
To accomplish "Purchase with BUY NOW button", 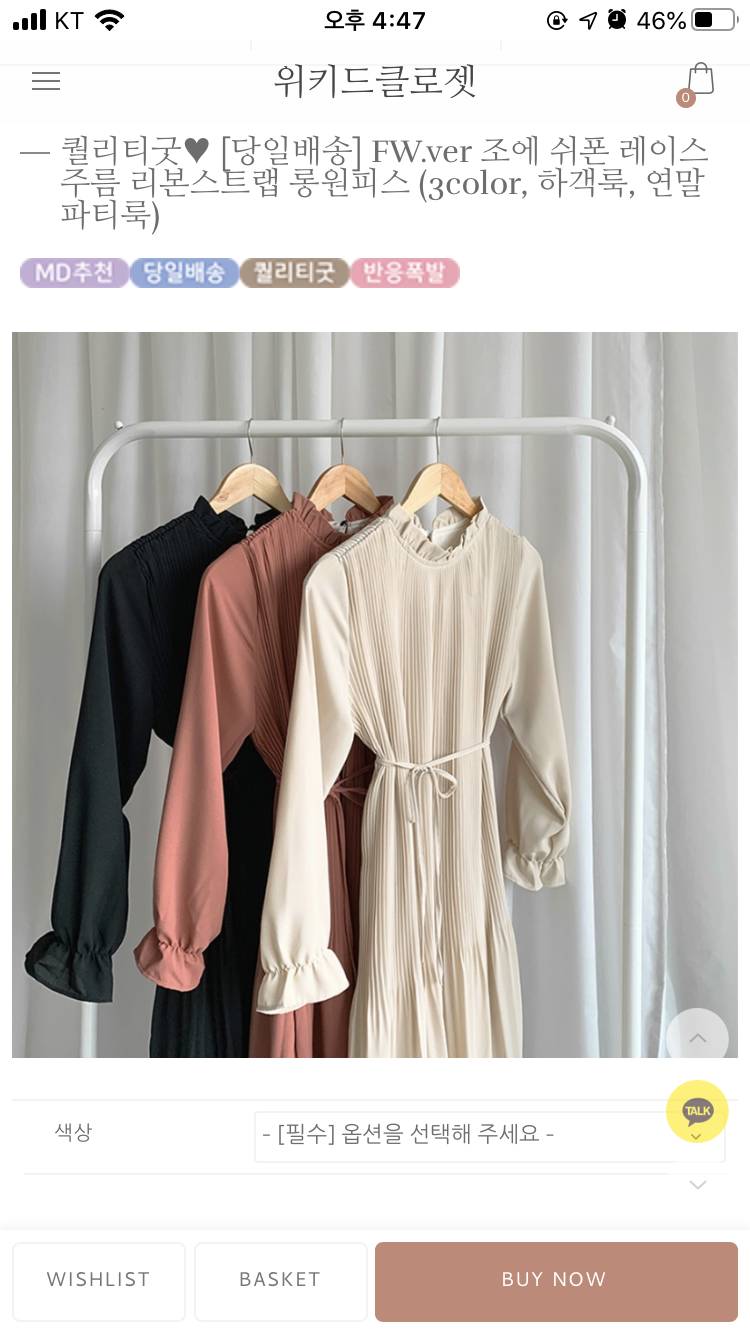I will pos(555,1280).
